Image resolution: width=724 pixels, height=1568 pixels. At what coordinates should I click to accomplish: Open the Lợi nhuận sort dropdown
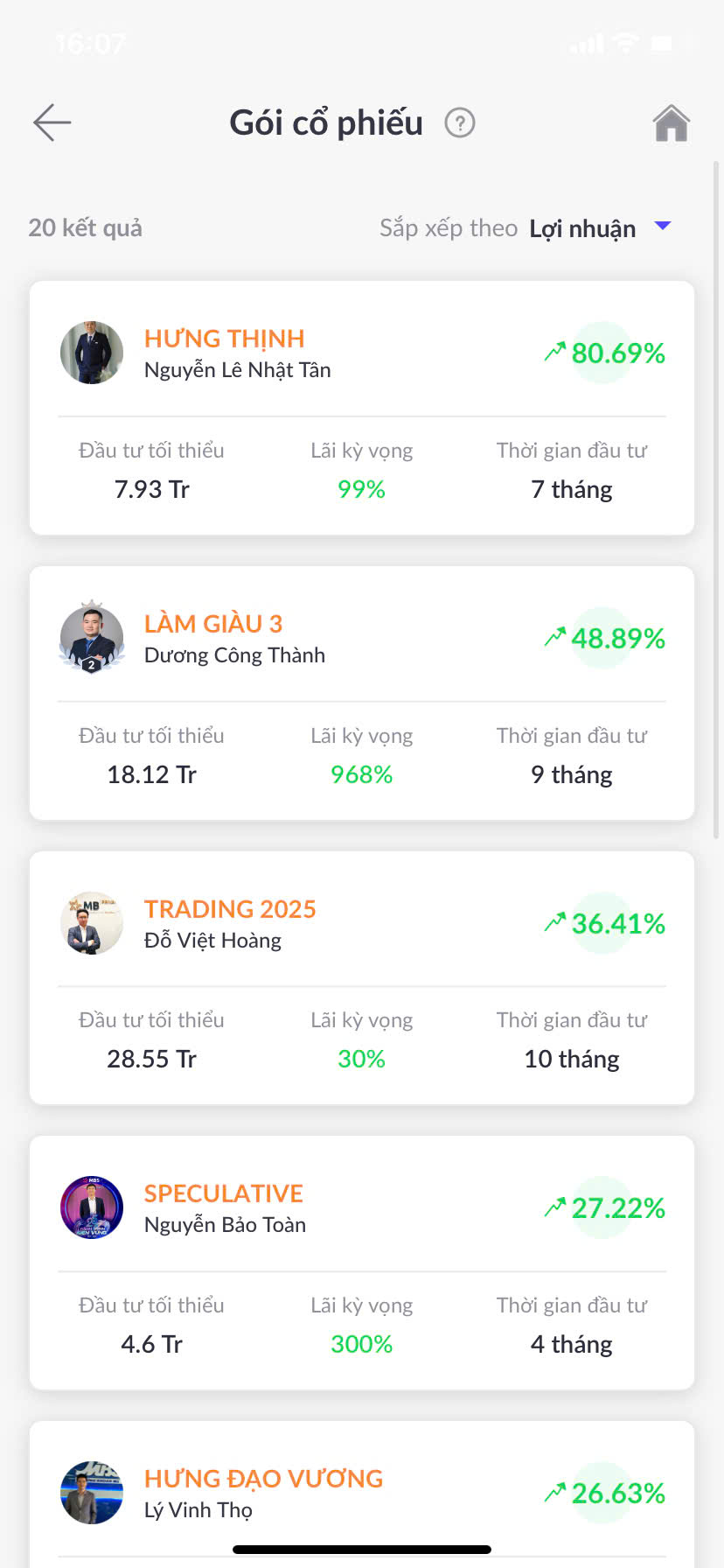pyautogui.click(x=600, y=228)
